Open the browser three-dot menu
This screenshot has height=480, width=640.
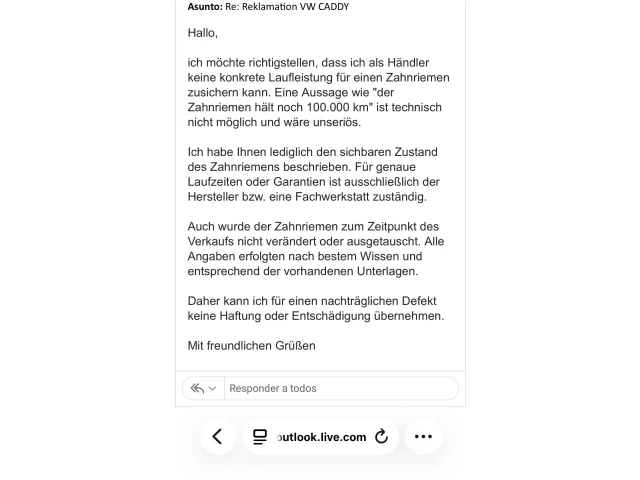click(423, 437)
